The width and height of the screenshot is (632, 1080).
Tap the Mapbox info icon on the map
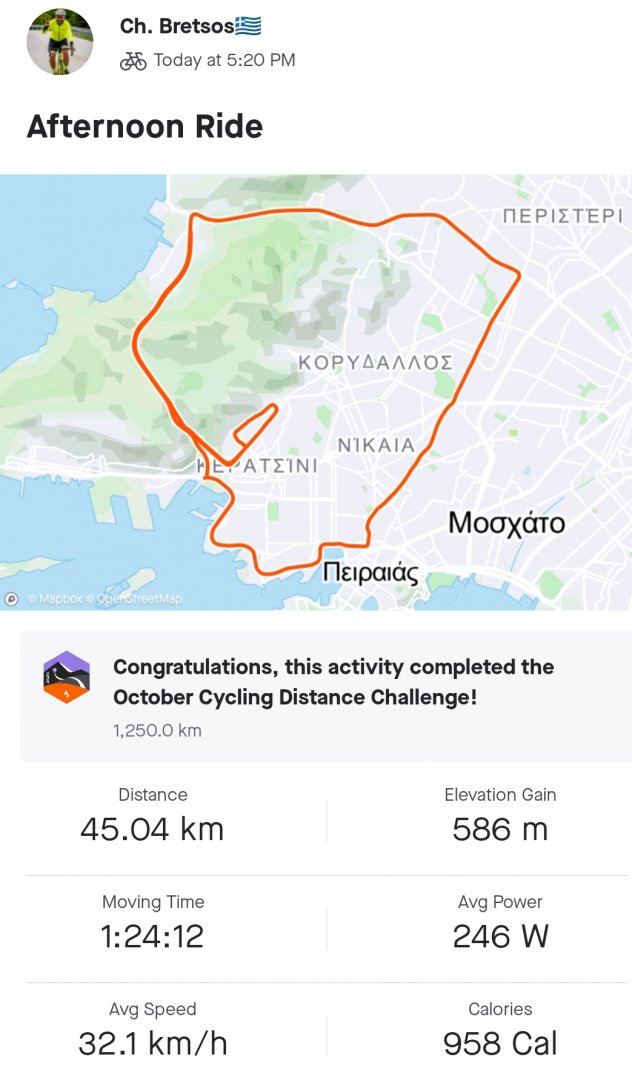(x=12, y=599)
